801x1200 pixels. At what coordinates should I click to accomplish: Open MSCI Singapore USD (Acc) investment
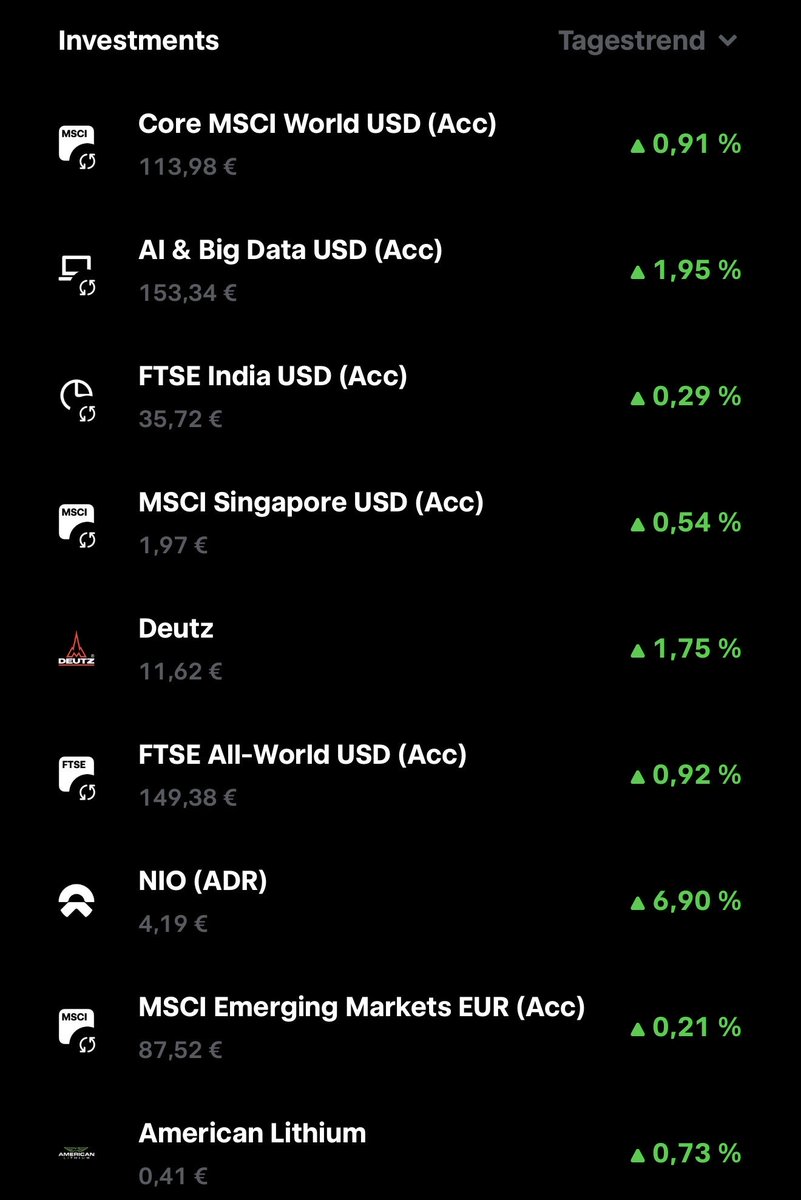click(311, 502)
